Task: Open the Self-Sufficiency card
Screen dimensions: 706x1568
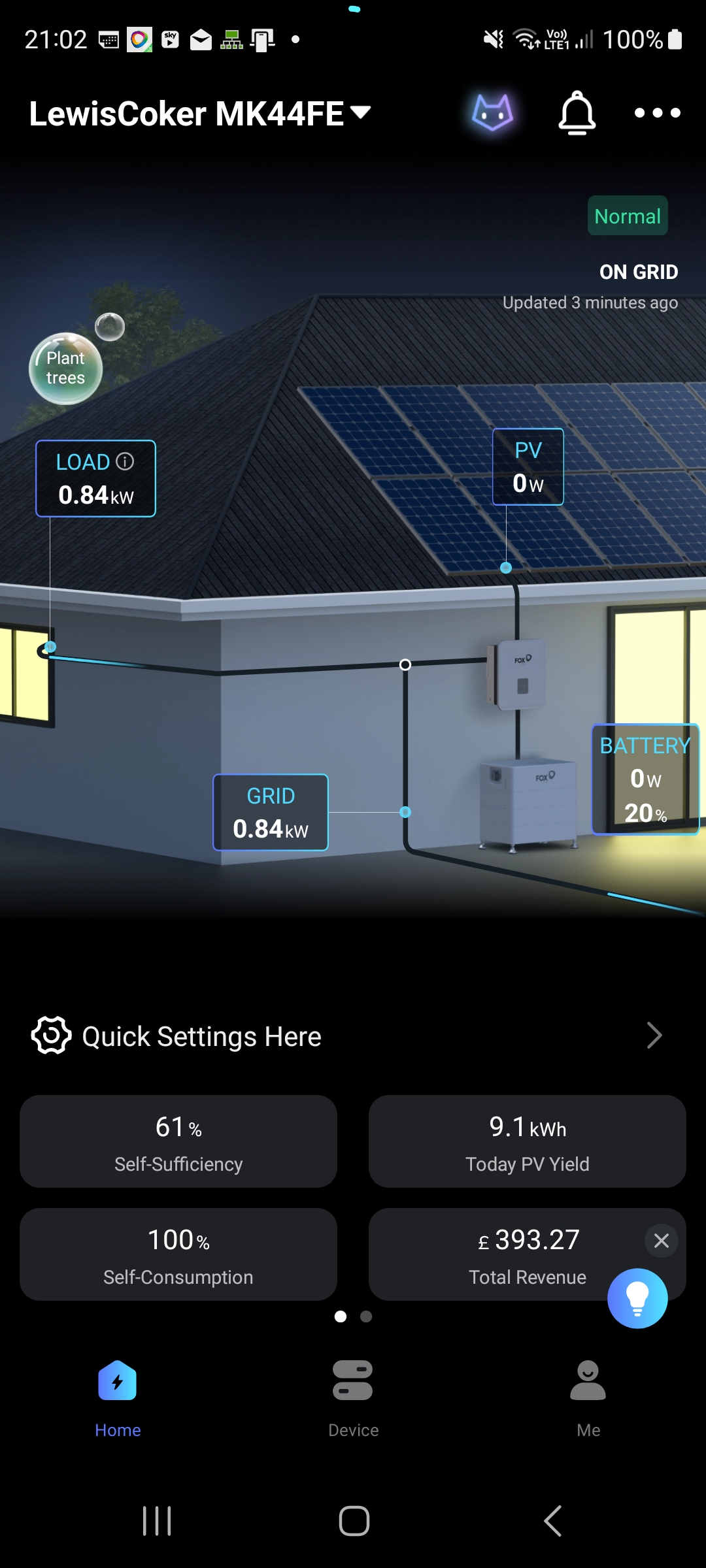Action: (x=178, y=1141)
